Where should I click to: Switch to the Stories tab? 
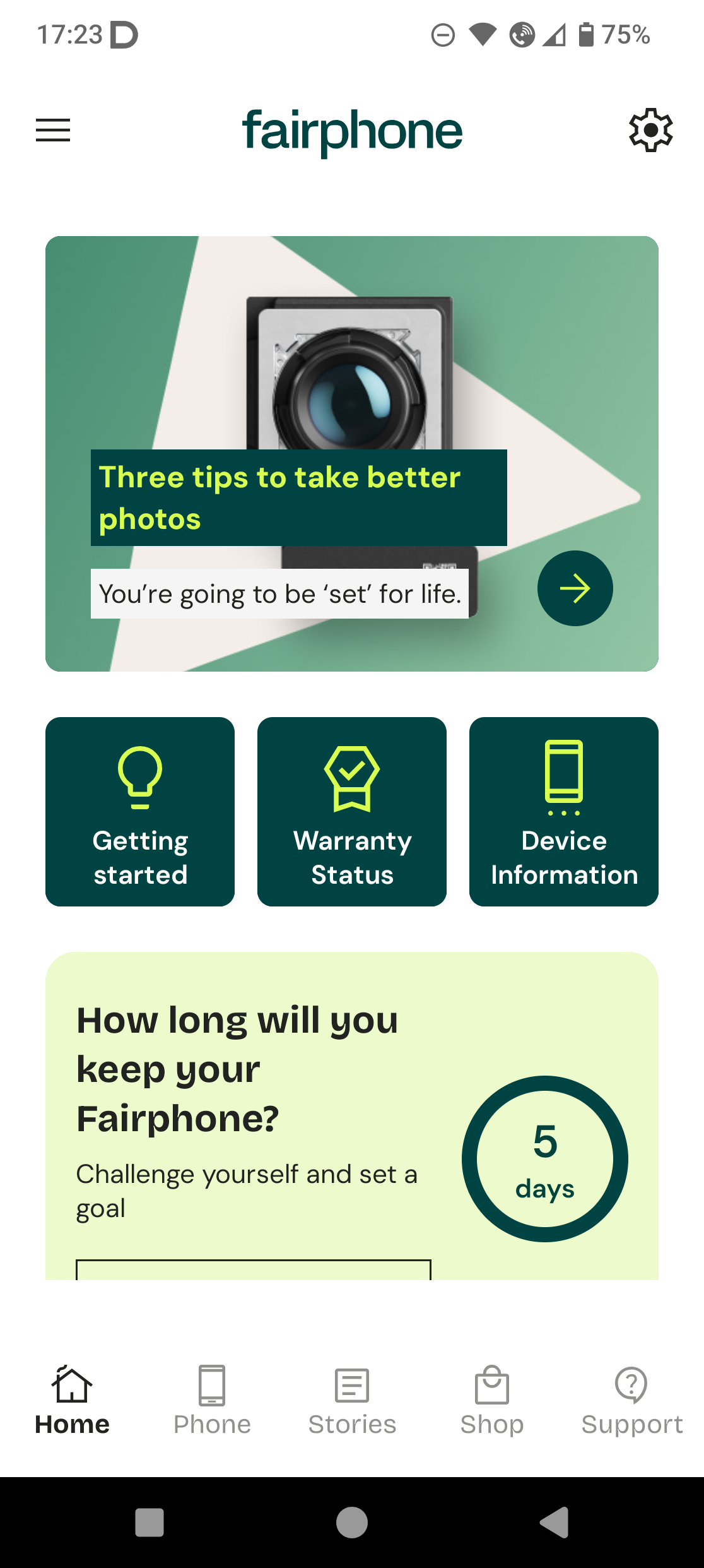tap(352, 1400)
